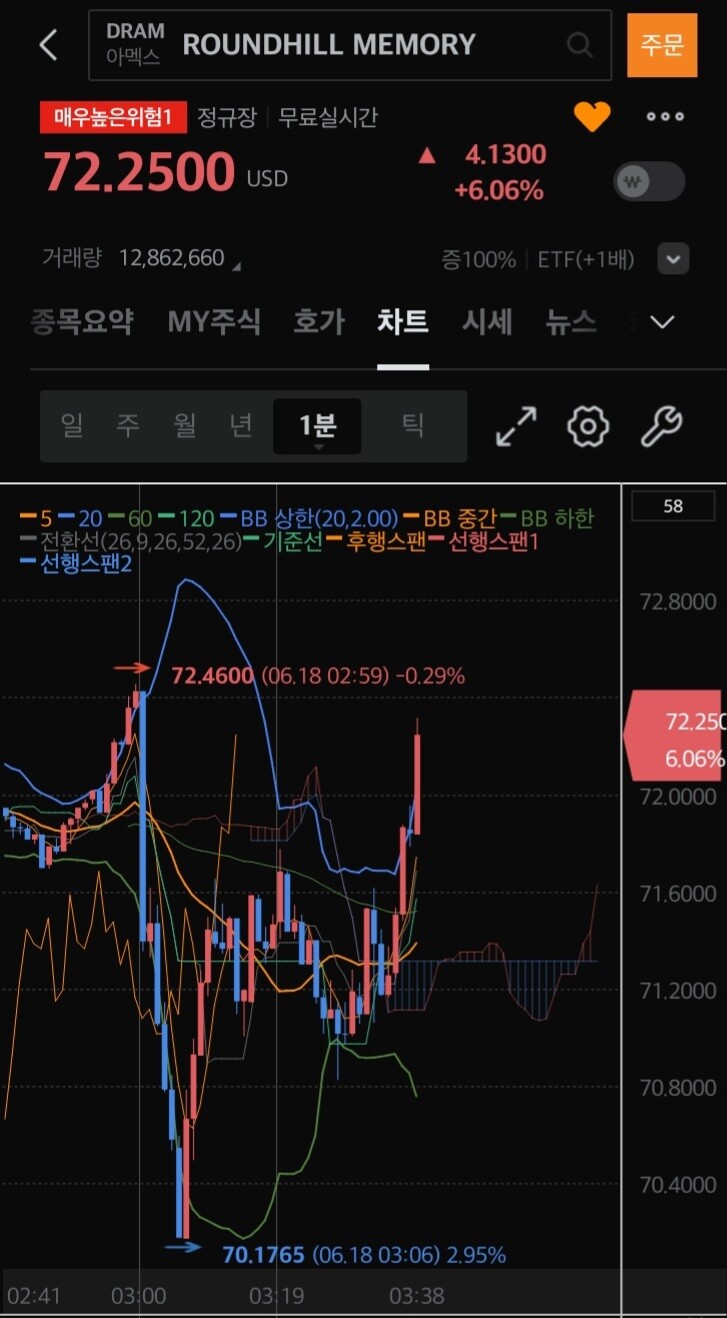Switch to the 호가 tab
The width and height of the screenshot is (727, 1318).
click(x=319, y=322)
